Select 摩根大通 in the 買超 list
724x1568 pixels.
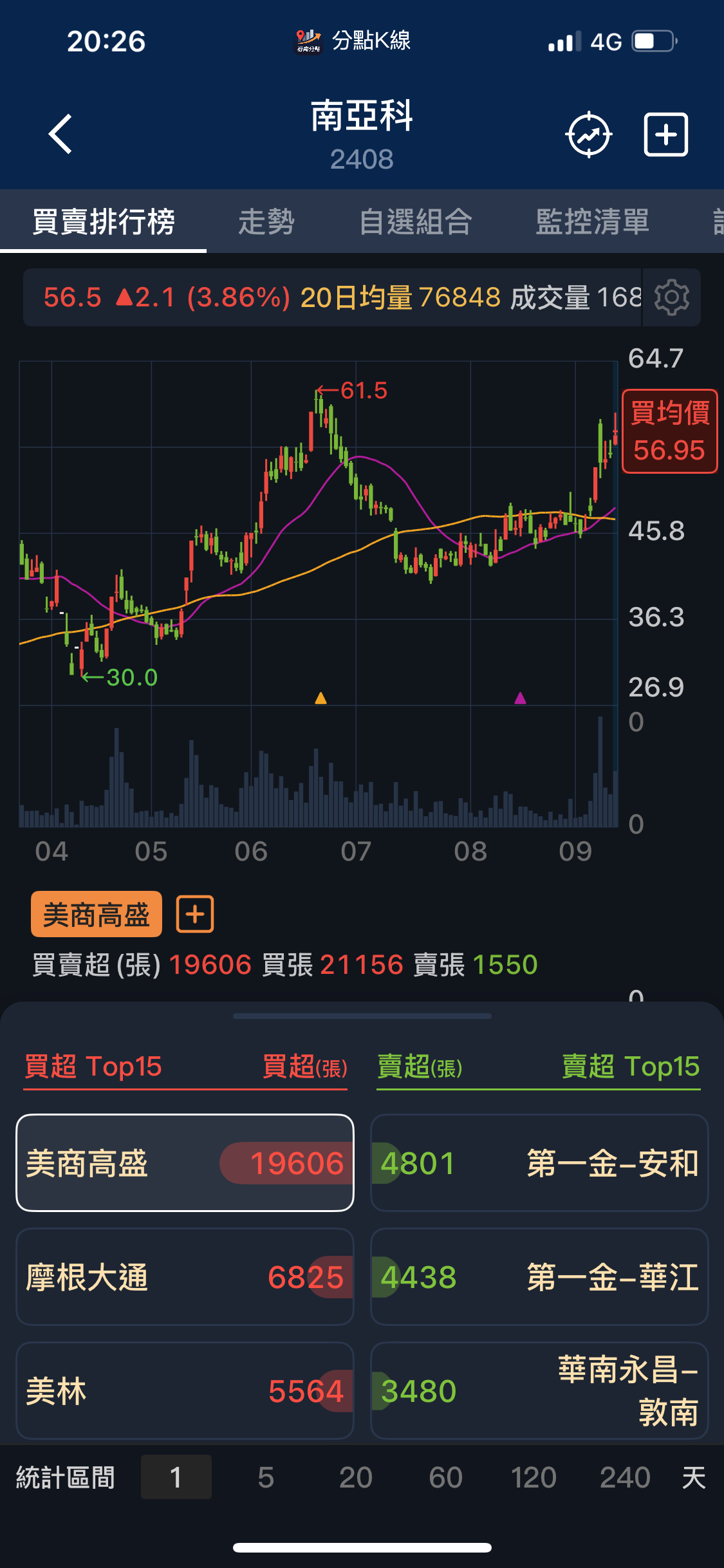185,1277
